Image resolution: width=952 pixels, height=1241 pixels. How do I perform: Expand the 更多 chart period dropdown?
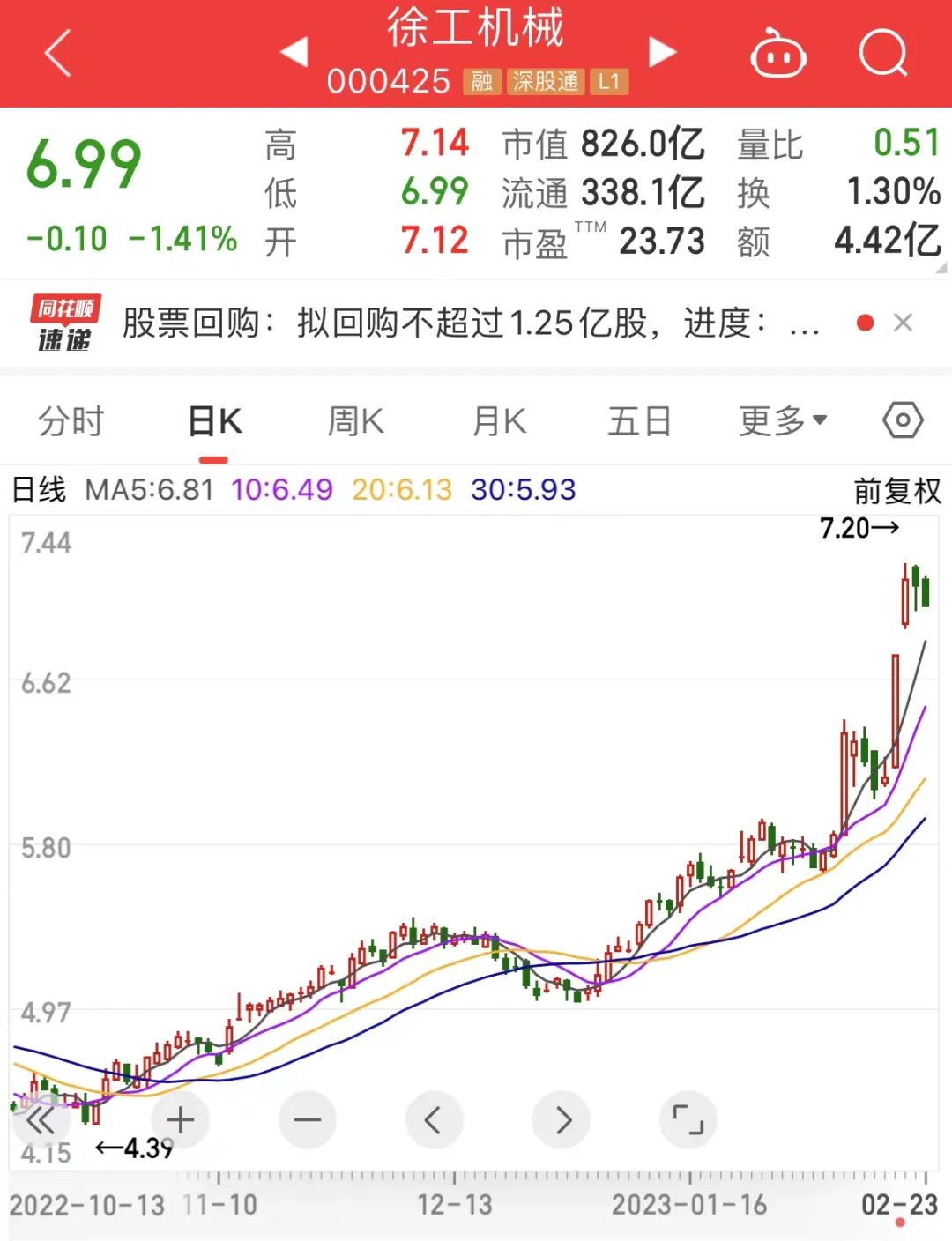783,421
